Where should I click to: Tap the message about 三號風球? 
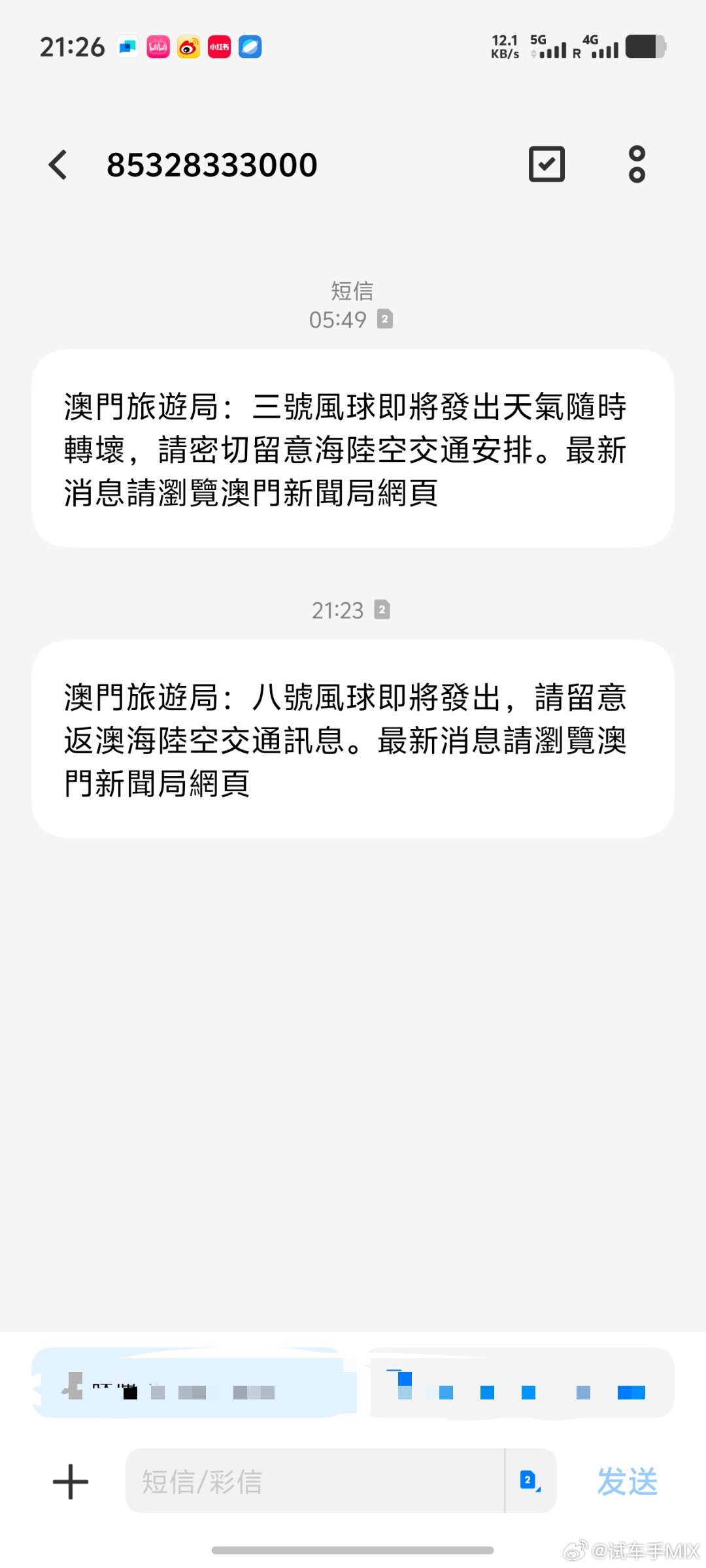pyautogui.click(x=353, y=448)
